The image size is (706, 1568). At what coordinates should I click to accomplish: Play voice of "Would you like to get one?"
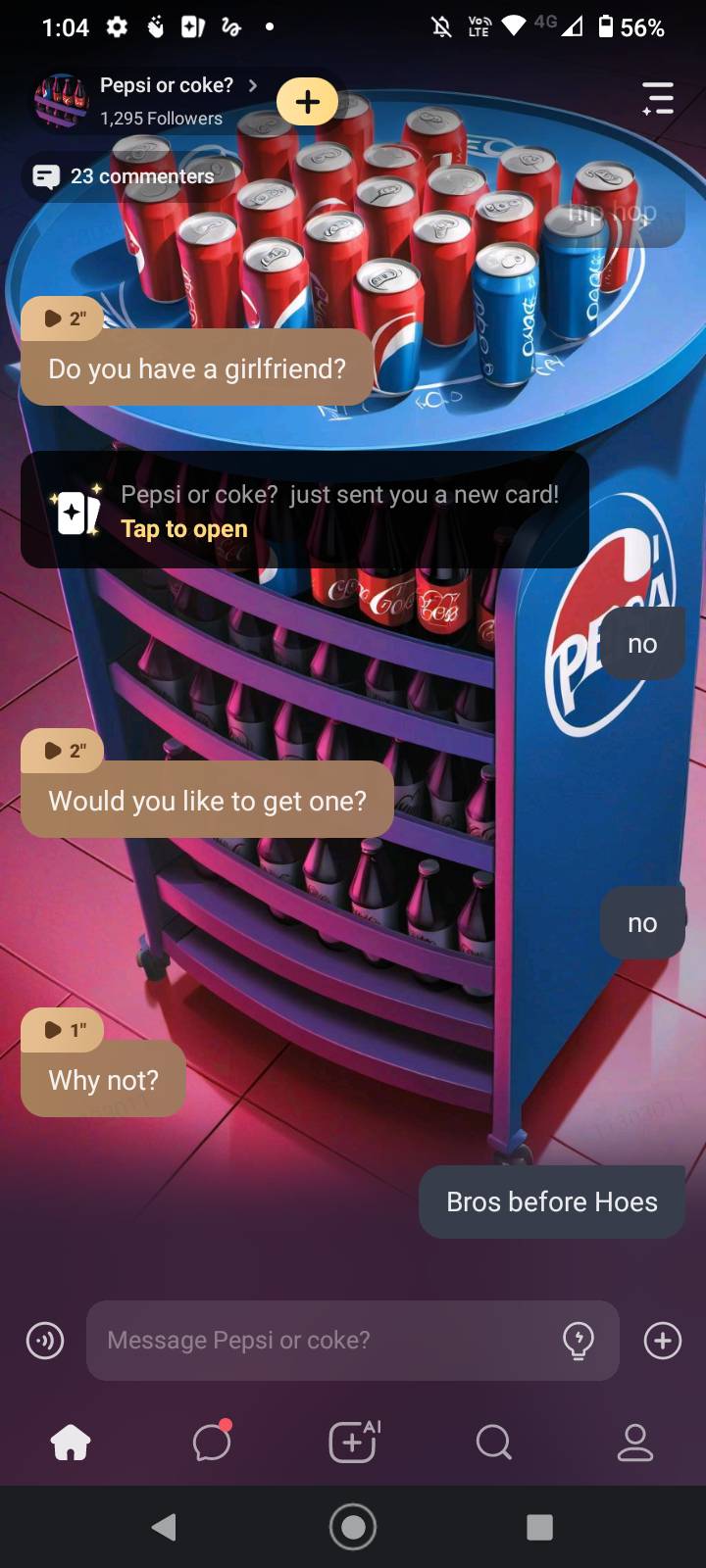(64, 751)
